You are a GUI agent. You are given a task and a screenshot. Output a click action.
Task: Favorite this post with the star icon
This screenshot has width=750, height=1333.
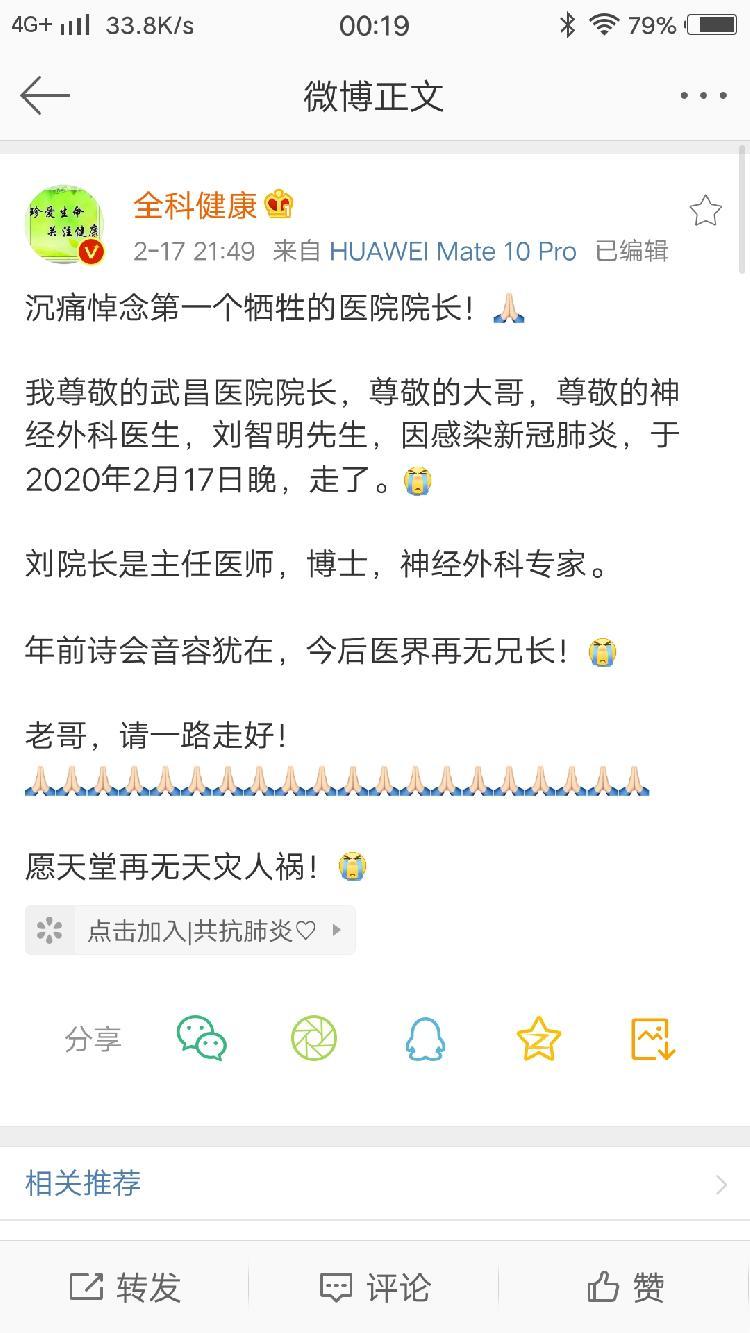705,211
